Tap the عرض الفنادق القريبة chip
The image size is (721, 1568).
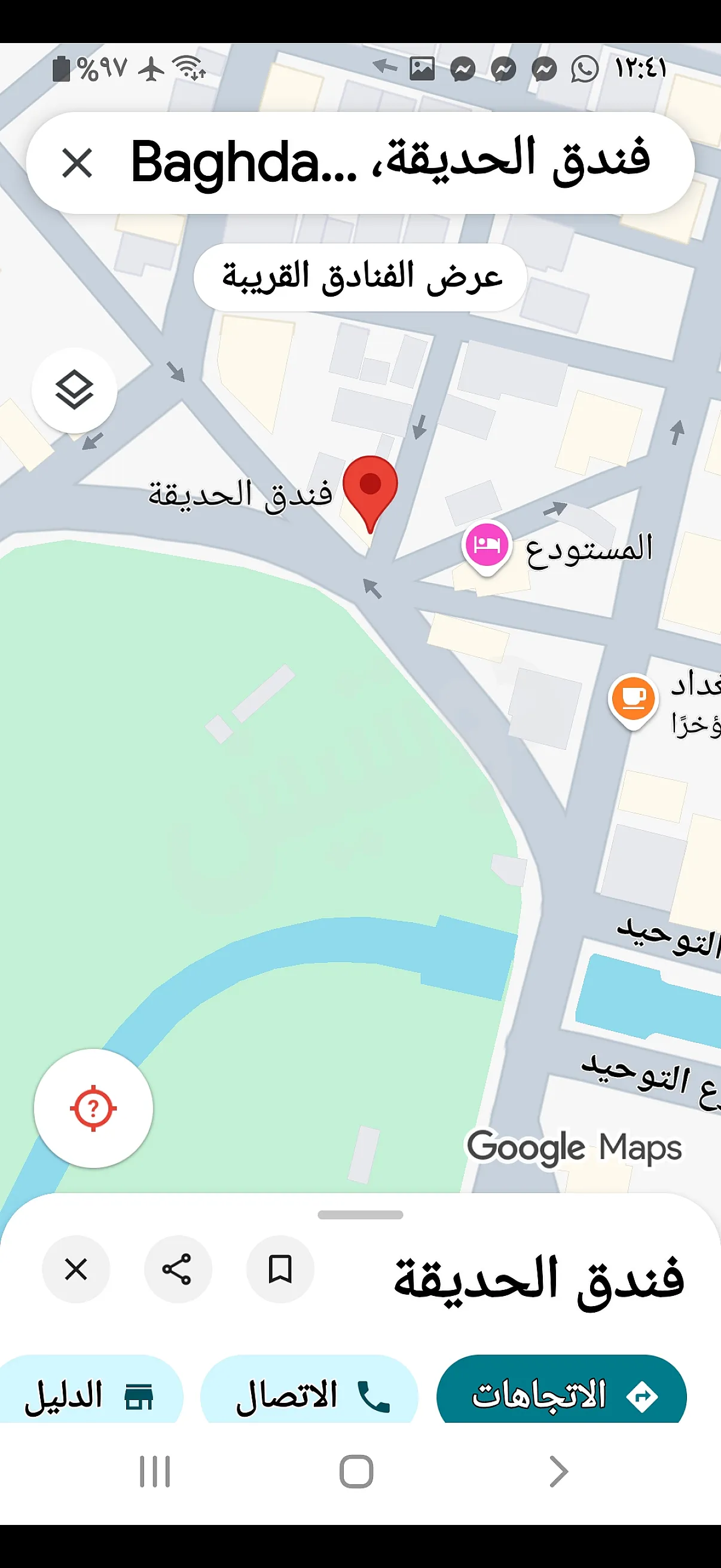coord(360,277)
